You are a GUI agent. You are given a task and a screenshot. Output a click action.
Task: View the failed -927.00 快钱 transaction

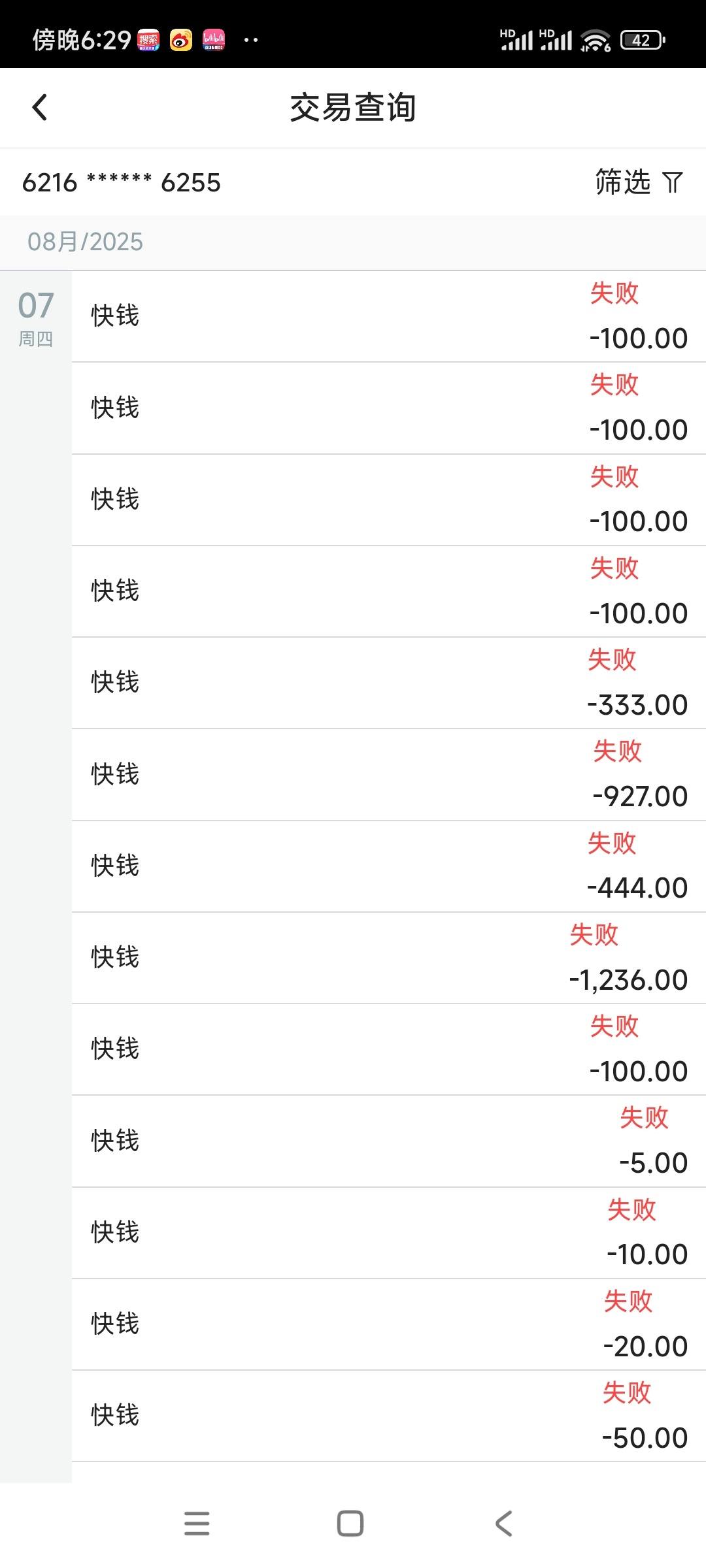(389, 774)
